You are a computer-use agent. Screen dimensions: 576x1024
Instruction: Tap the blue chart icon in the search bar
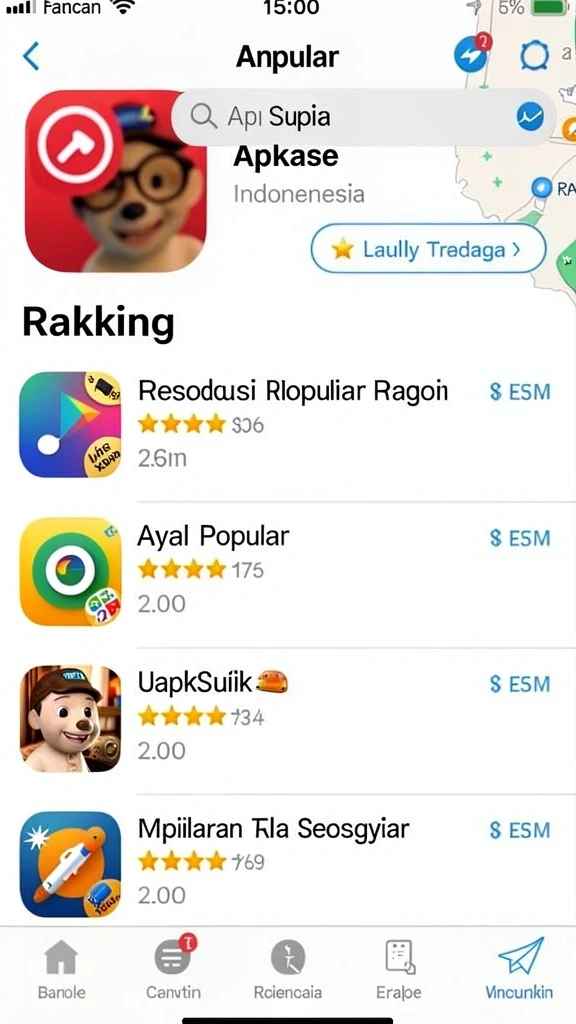pyautogui.click(x=530, y=117)
